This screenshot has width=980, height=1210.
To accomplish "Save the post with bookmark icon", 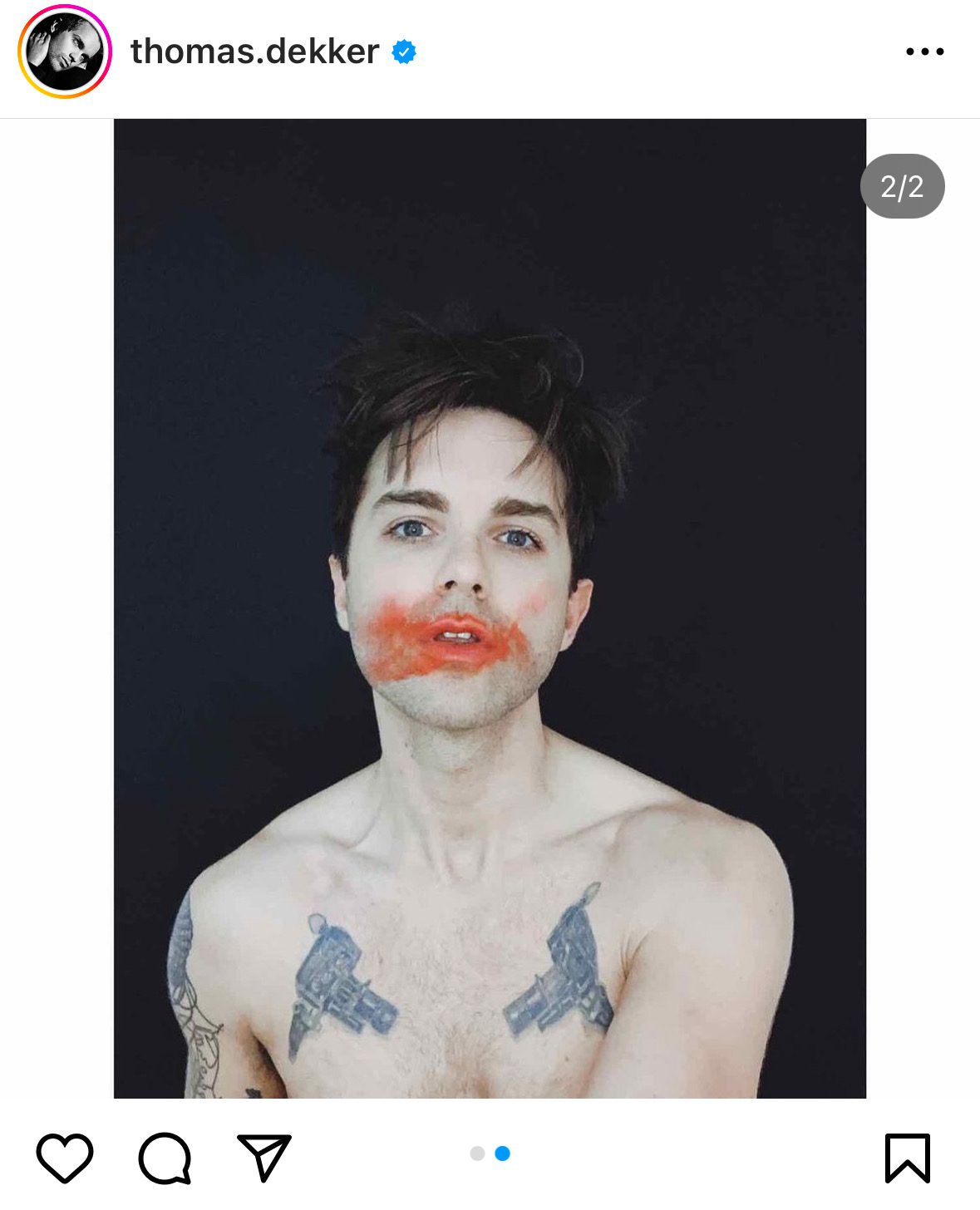I will [907, 1157].
